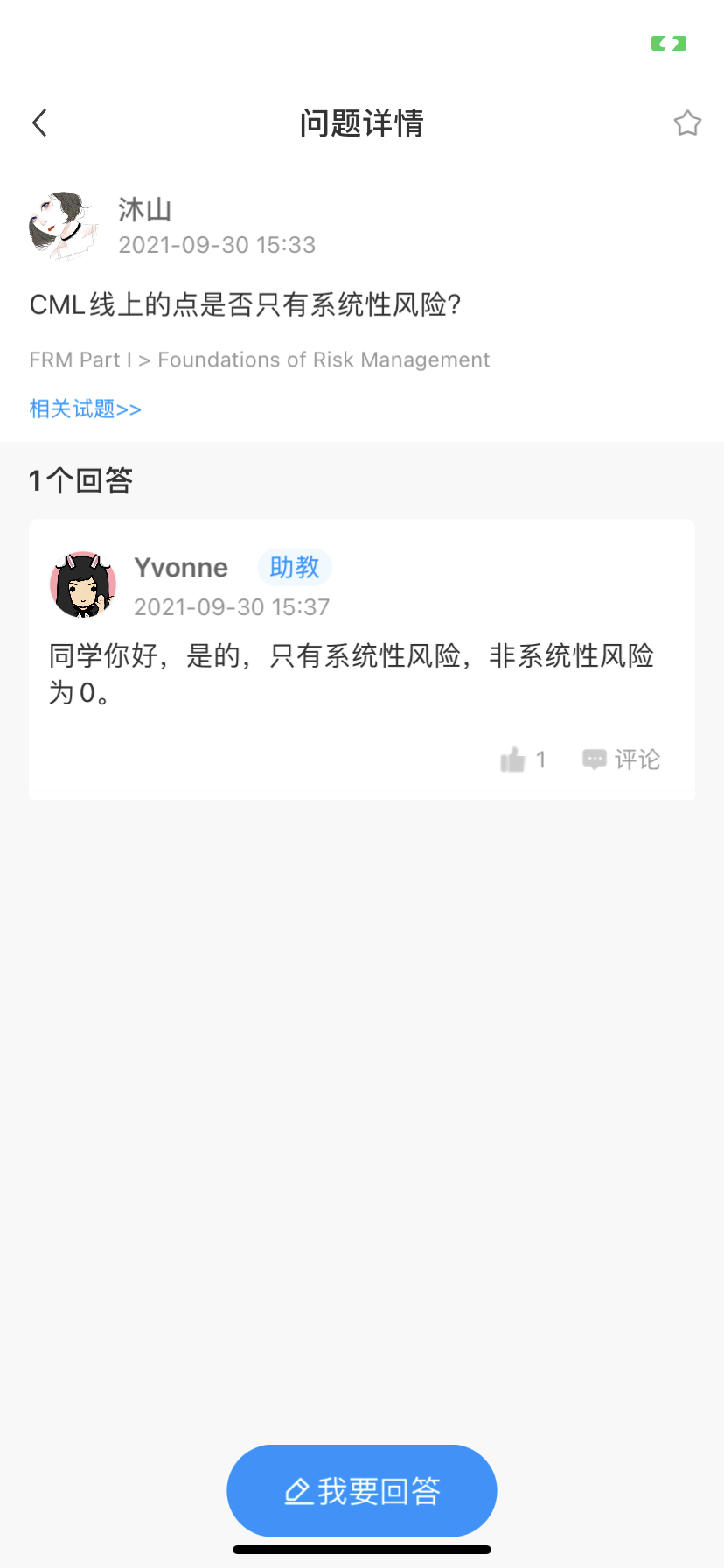Like Yvonne's answer with the thumbs-up
Viewport: 724px width, 1568px height.
pos(513,759)
